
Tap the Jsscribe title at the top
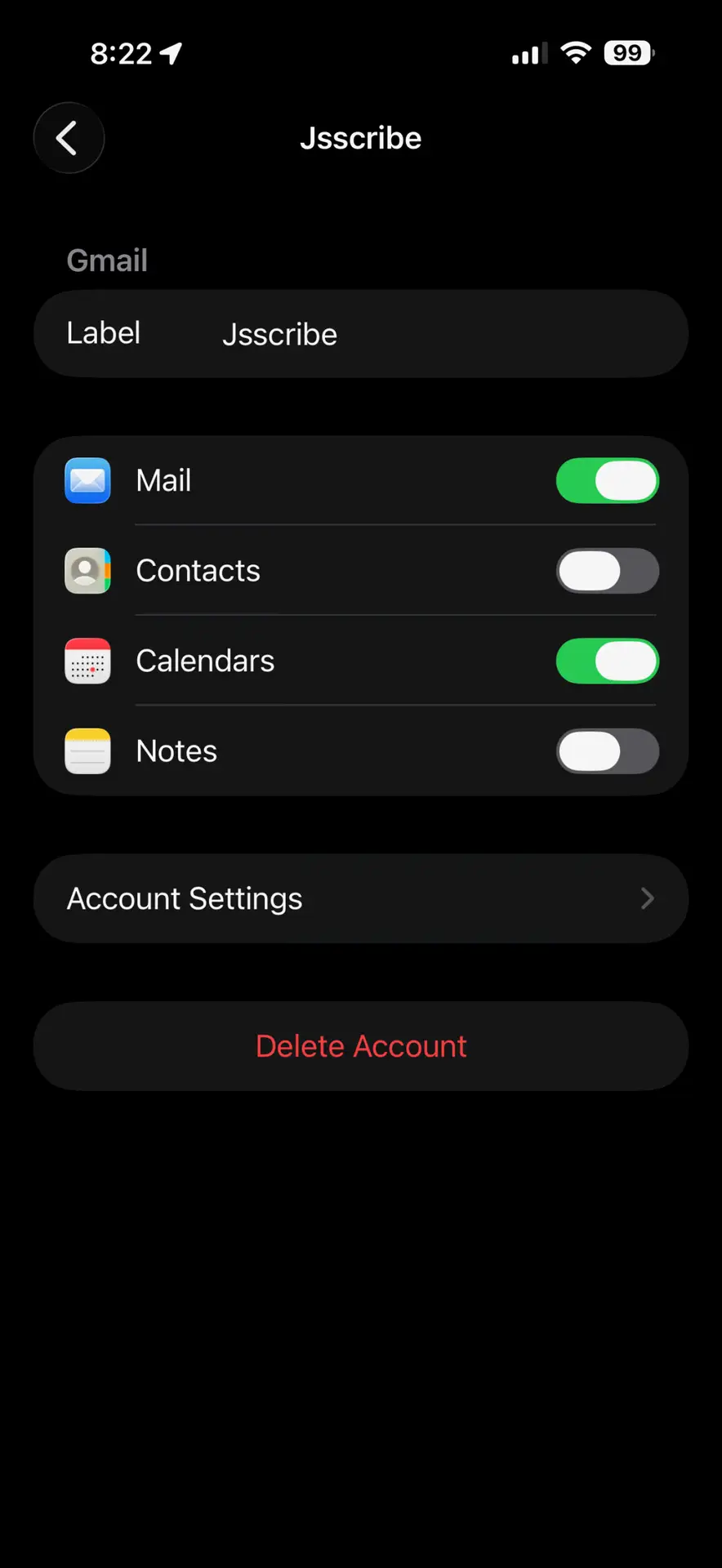tap(361, 137)
